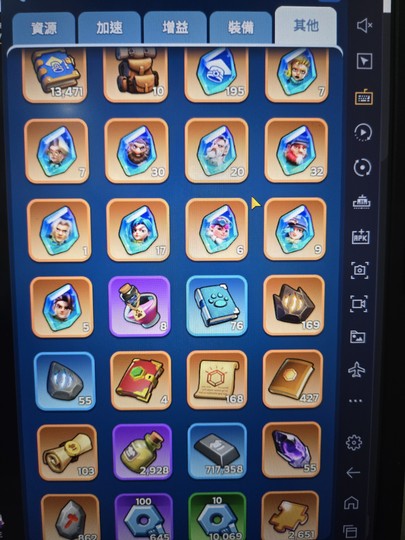Open the backpack item with count 10
The image size is (405, 540).
(136, 75)
